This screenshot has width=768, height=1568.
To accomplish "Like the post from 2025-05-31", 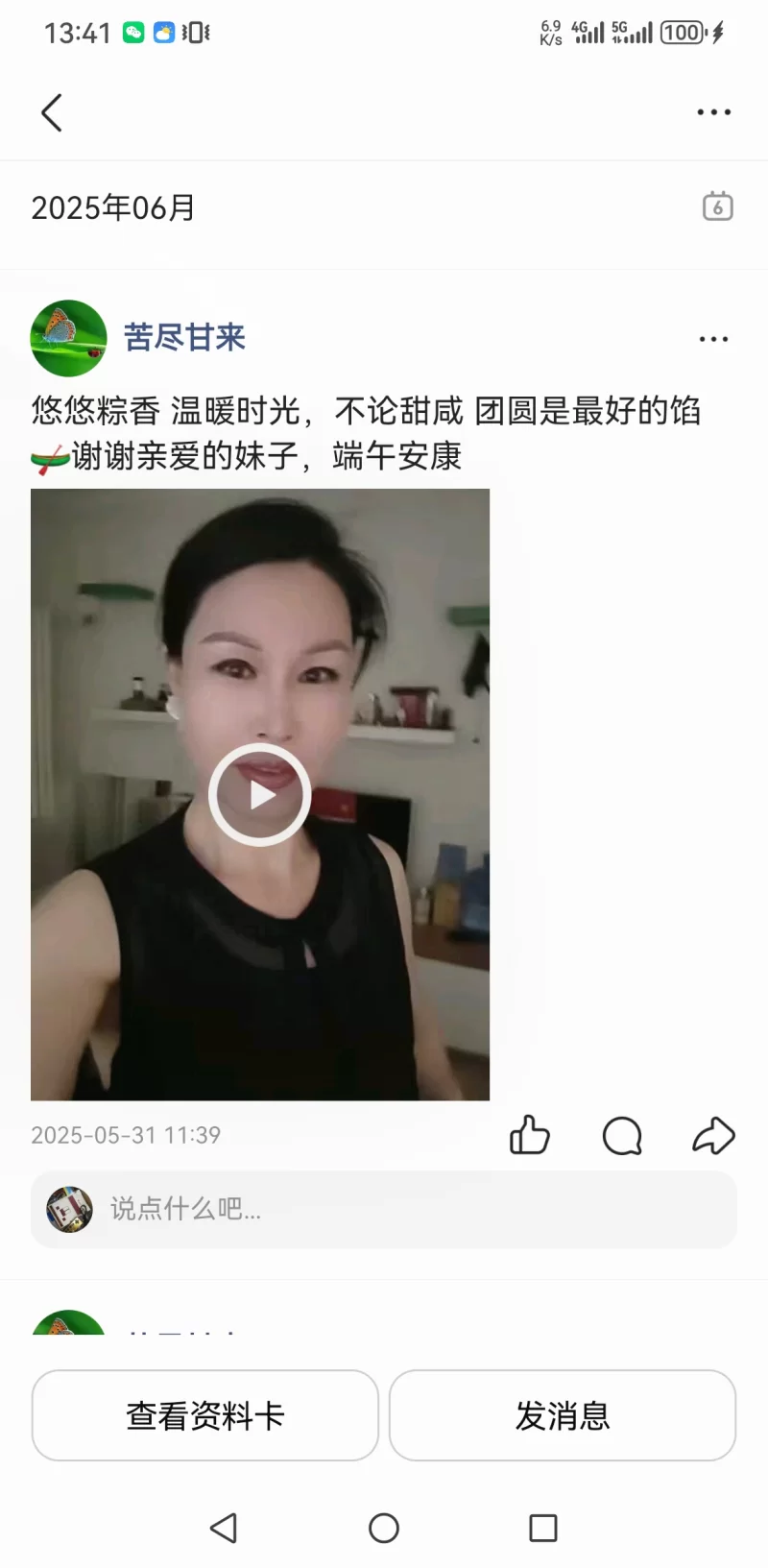I will pyautogui.click(x=529, y=1135).
